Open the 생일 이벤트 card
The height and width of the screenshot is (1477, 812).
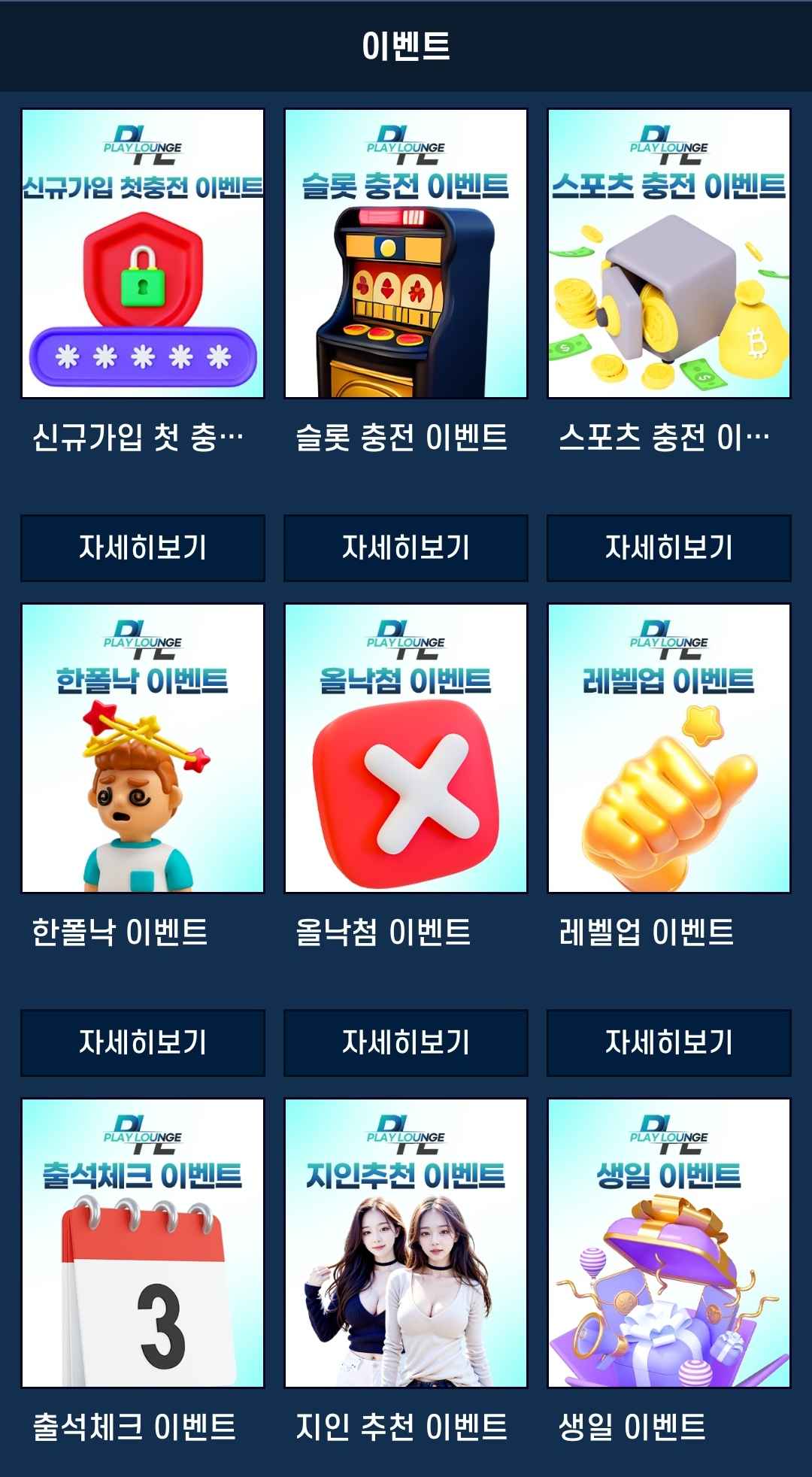pos(669,1242)
